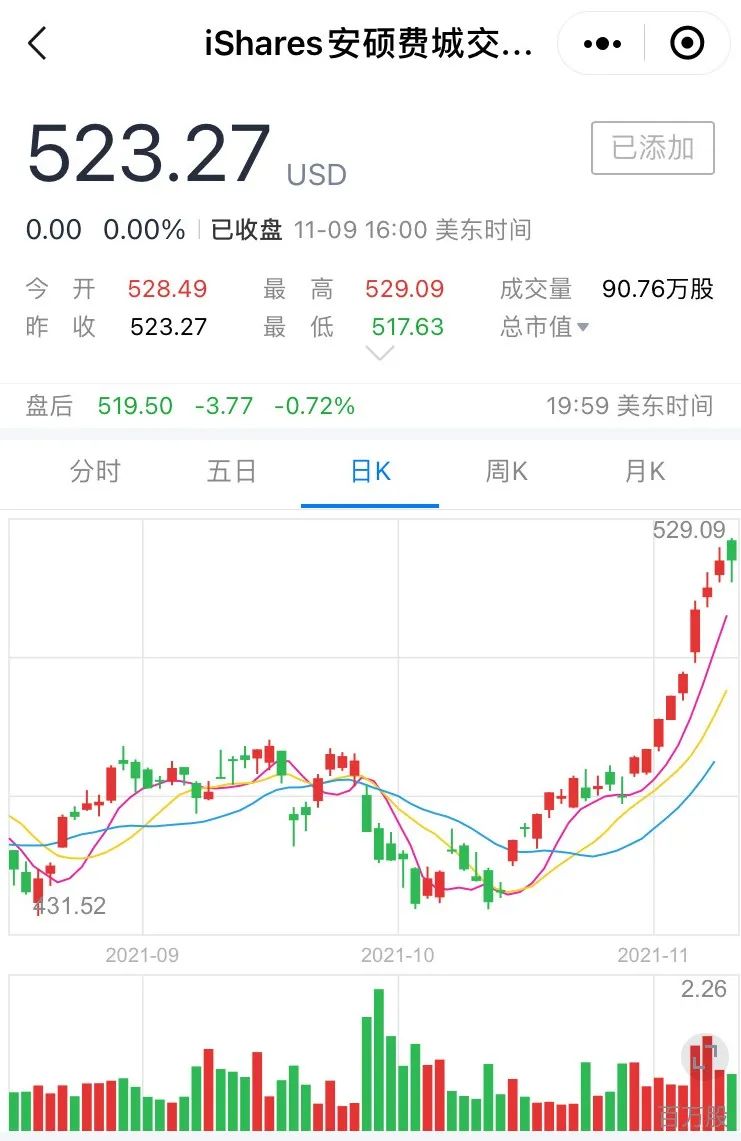Close the mini program with the circle icon

[x=686, y=43]
